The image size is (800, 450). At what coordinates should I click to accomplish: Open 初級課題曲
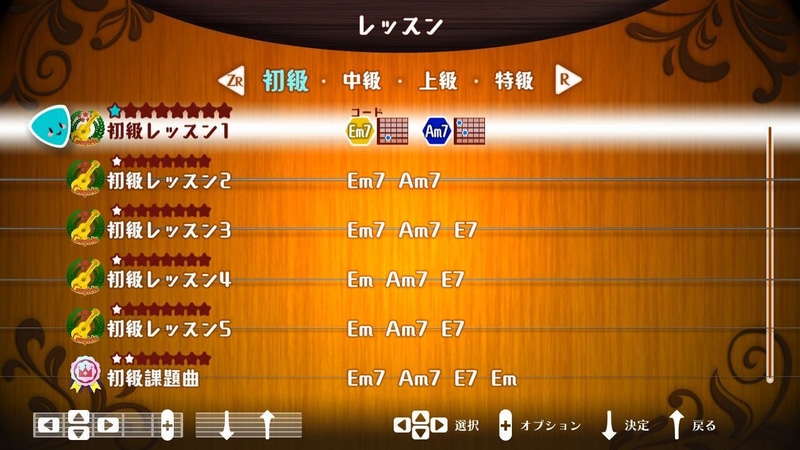[x=160, y=378]
